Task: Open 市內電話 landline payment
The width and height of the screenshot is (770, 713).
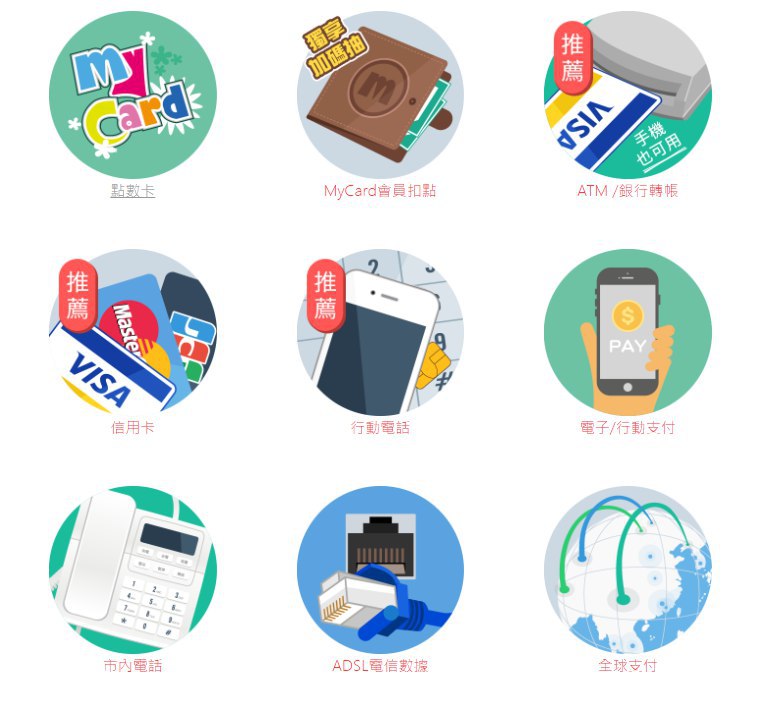Action: pos(132,570)
